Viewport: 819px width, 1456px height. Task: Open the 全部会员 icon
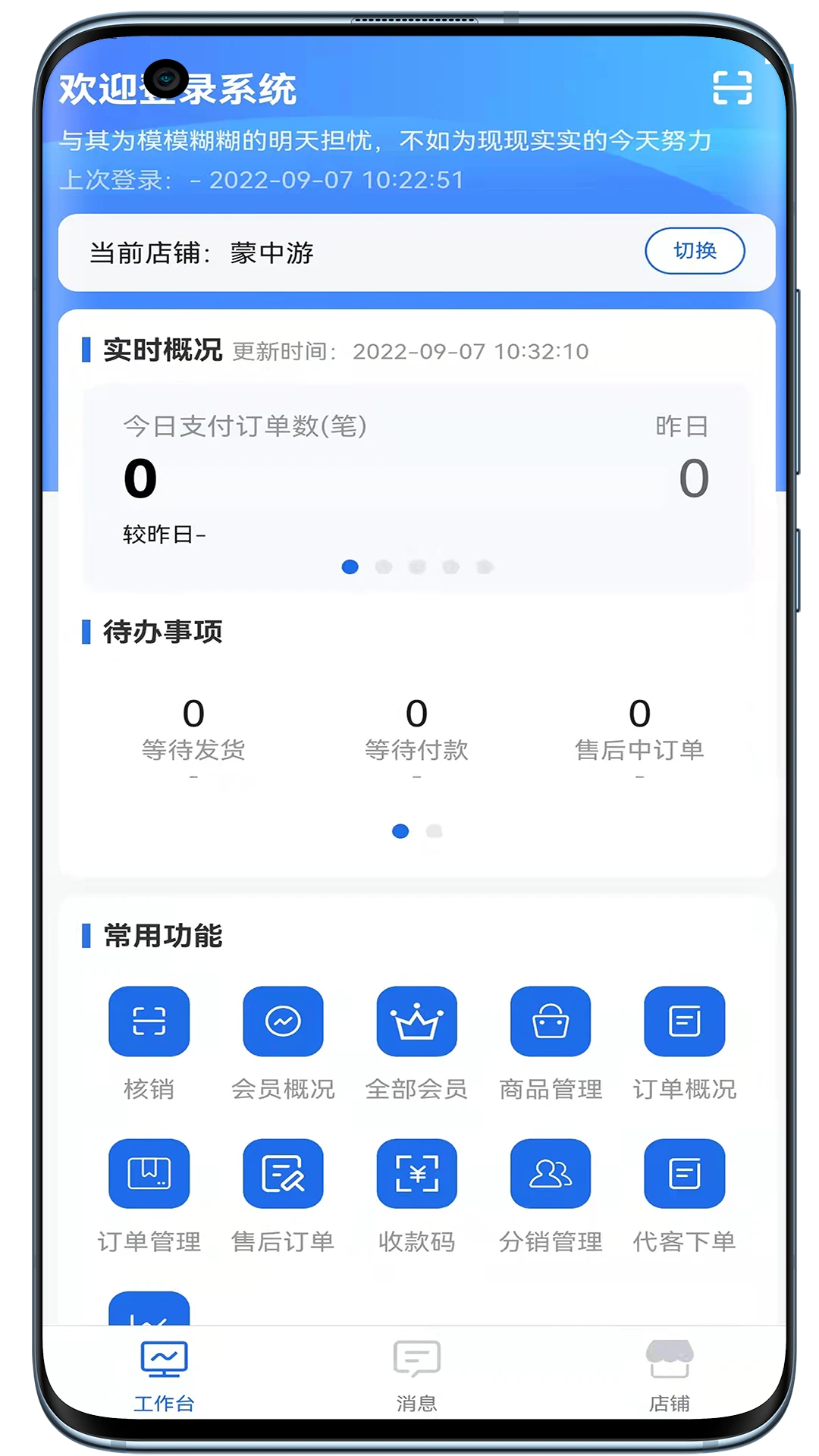click(417, 1021)
